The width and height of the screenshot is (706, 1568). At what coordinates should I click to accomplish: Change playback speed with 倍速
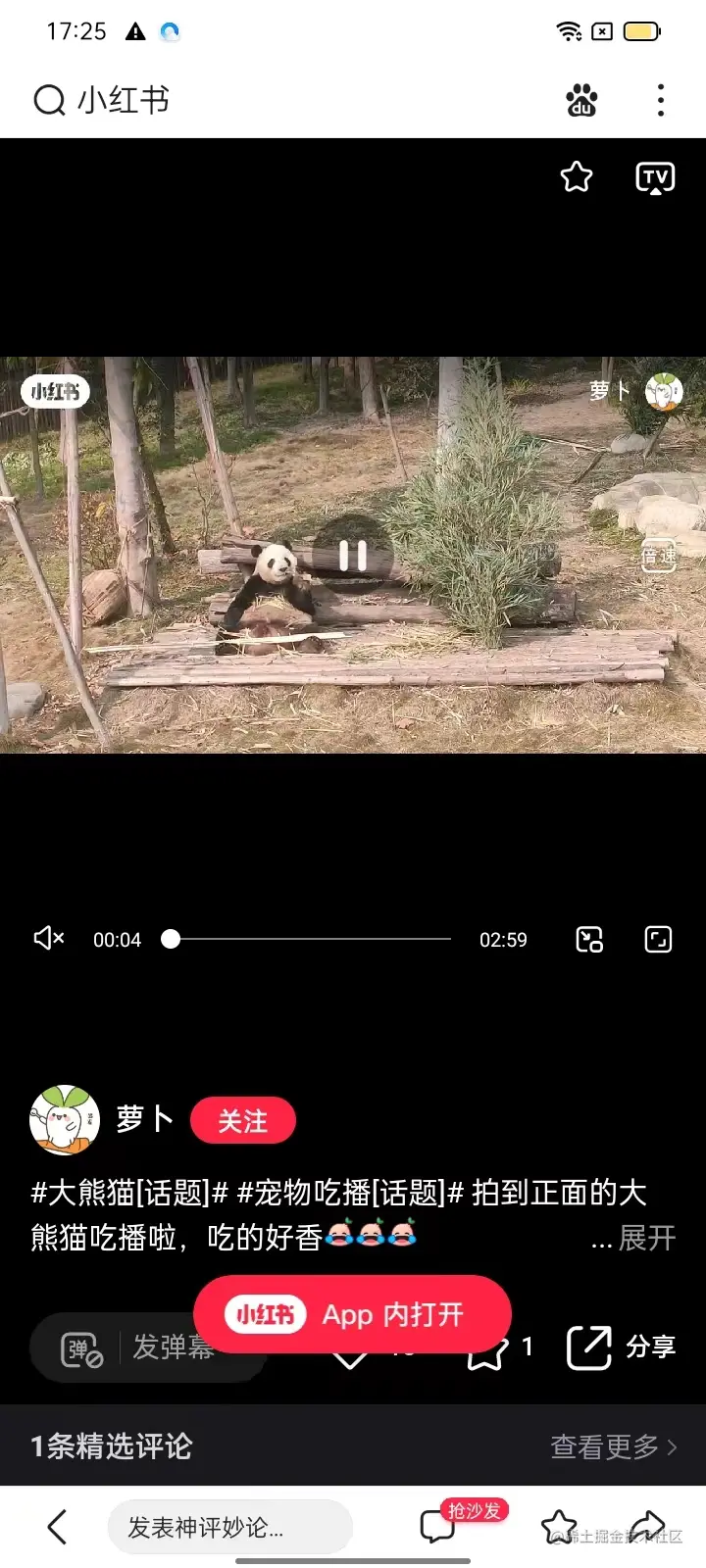pyautogui.click(x=659, y=556)
